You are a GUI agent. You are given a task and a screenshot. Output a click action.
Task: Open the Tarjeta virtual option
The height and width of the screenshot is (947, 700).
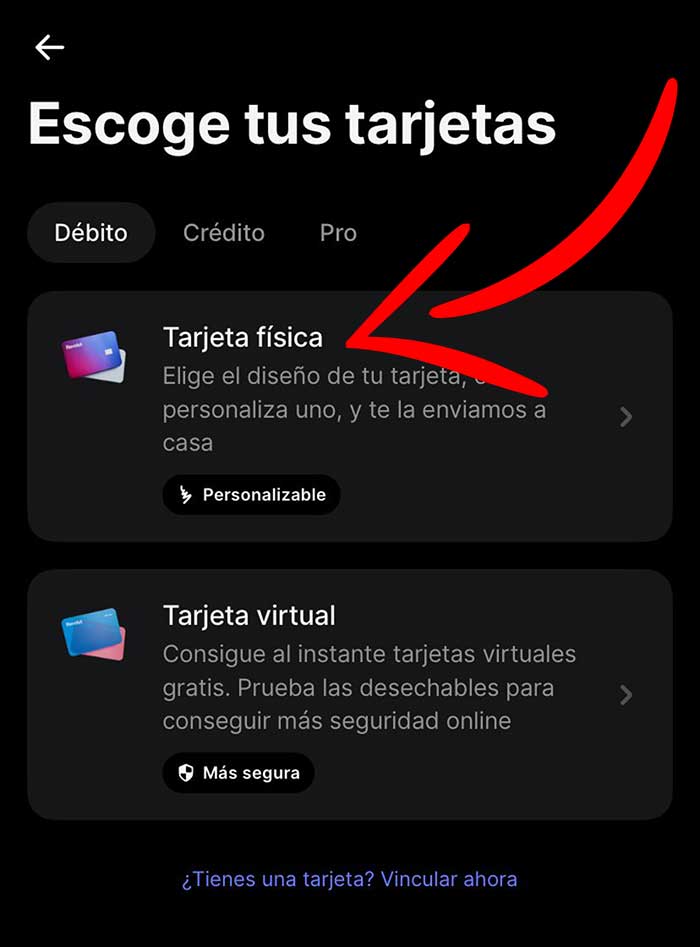(349, 694)
